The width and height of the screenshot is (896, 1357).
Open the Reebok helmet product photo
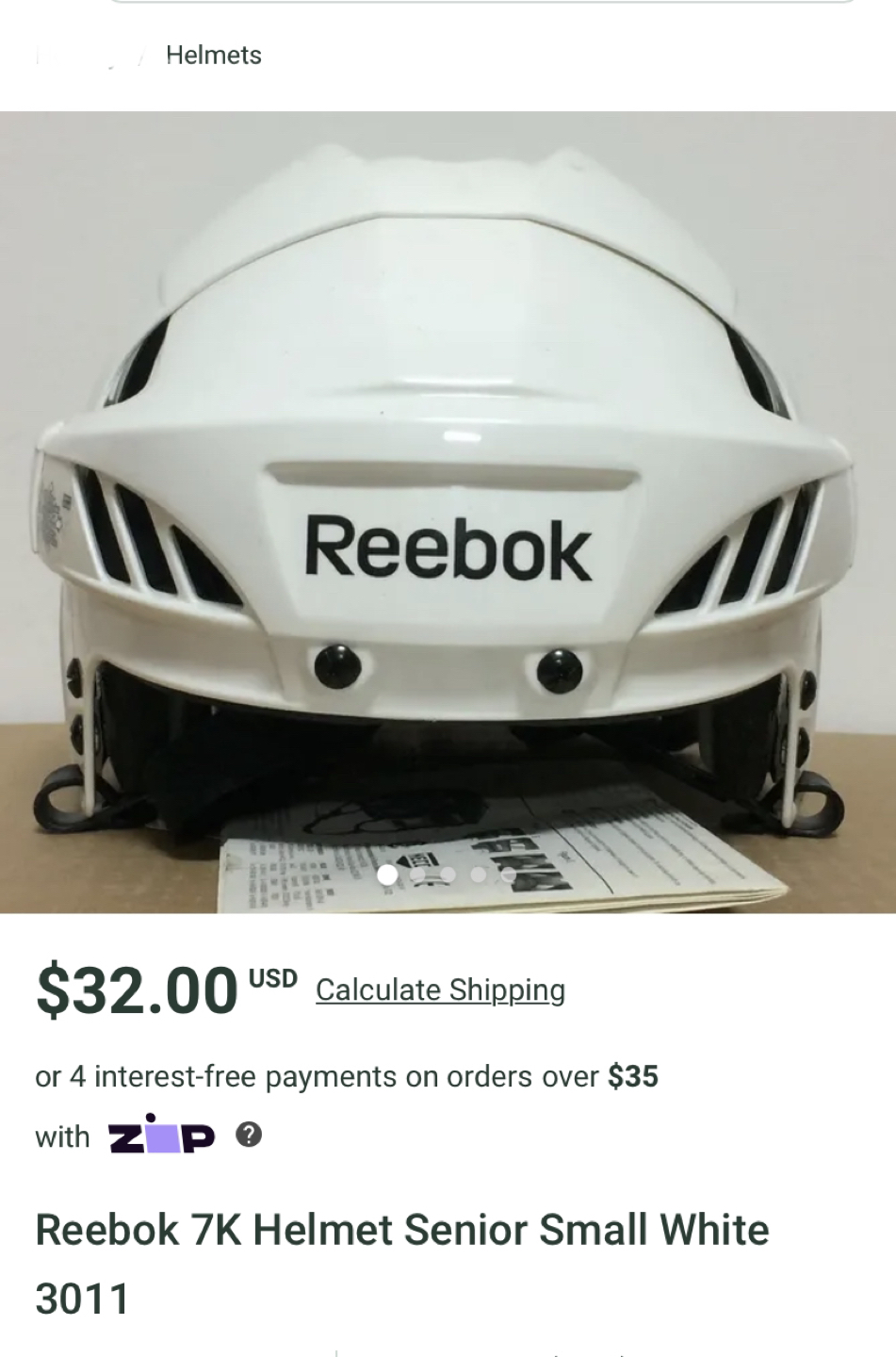click(448, 512)
